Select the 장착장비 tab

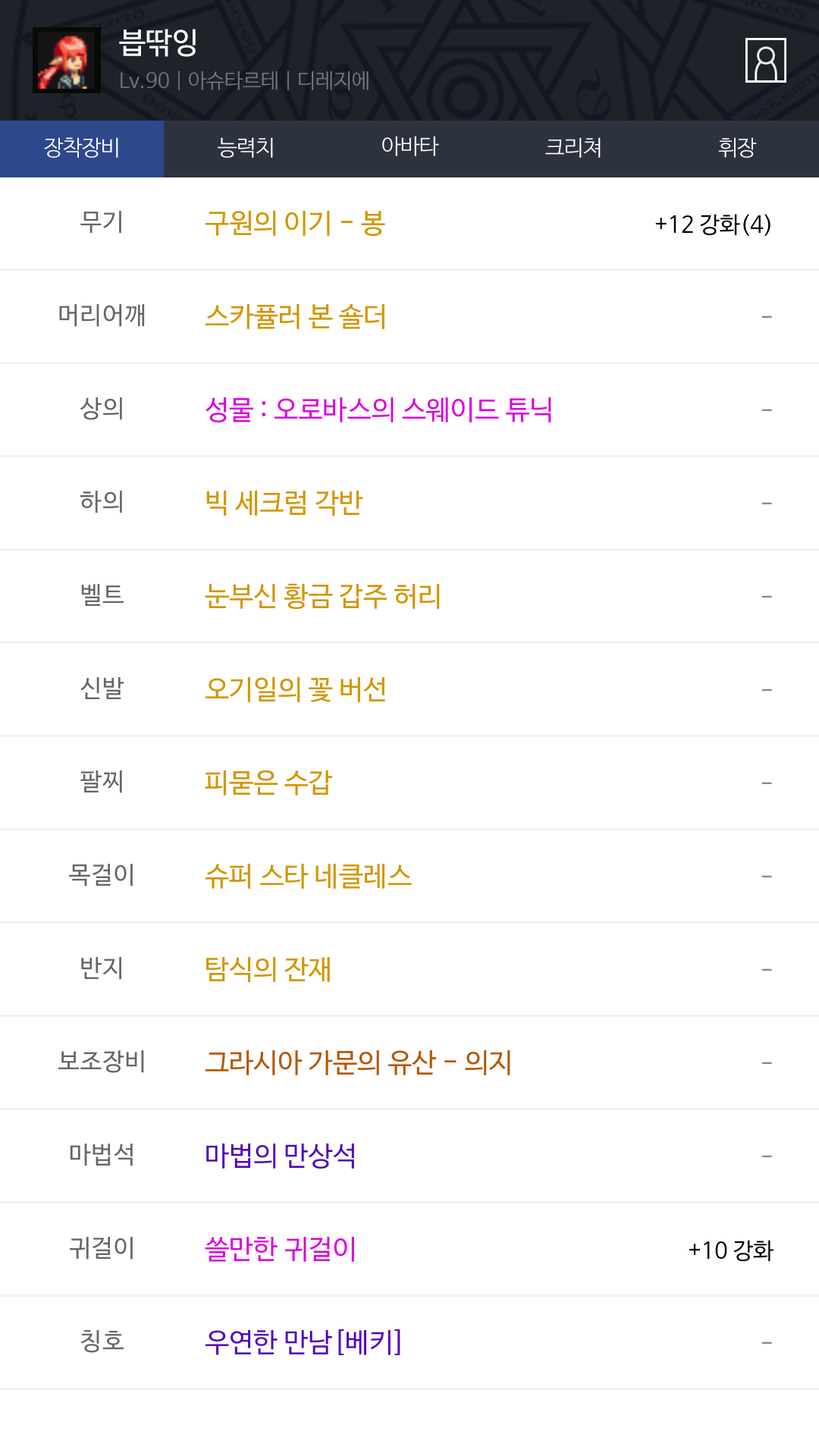tap(82, 149)
